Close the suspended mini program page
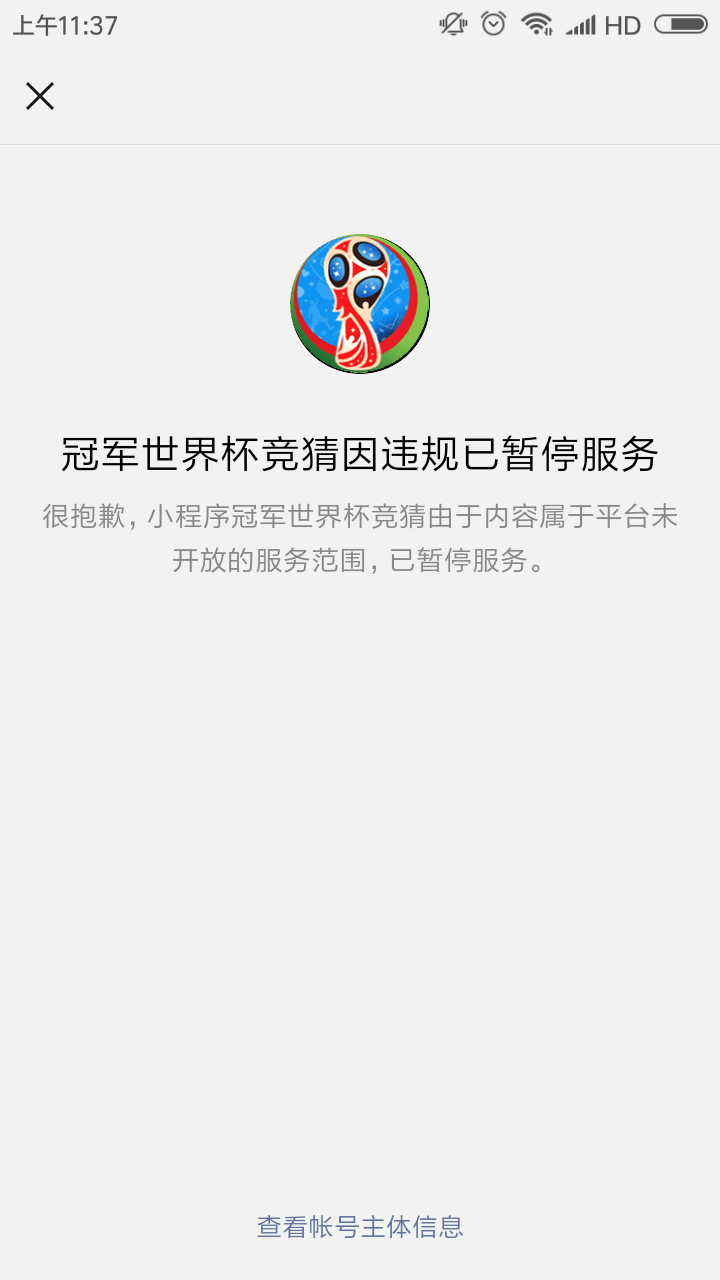Viewport: 720px width, 1280px height. (x=40, y=96)
